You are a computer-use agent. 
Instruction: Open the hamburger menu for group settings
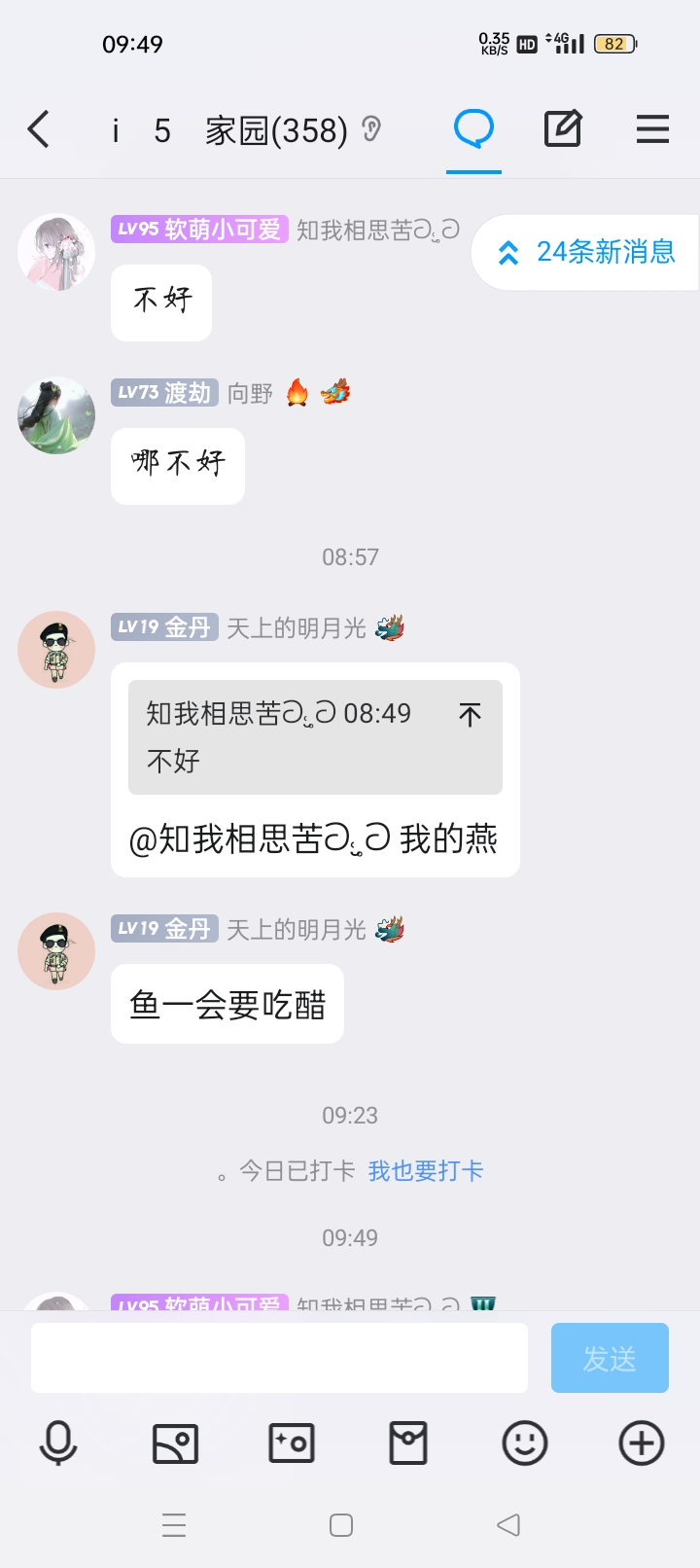click(x=652, y=128)
